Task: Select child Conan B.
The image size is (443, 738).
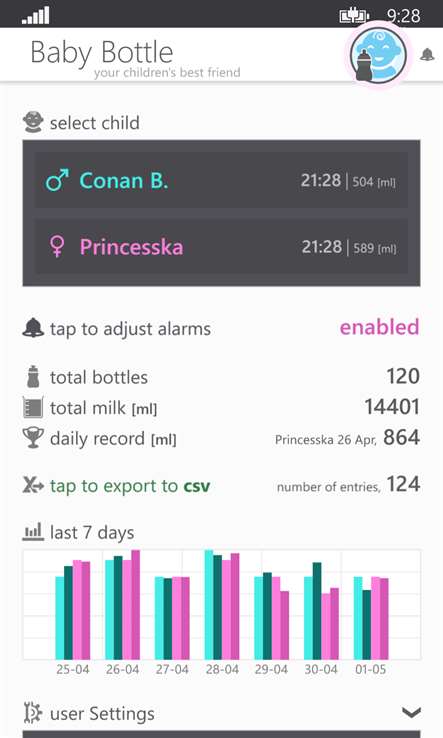Action: (x=221, y=180)
